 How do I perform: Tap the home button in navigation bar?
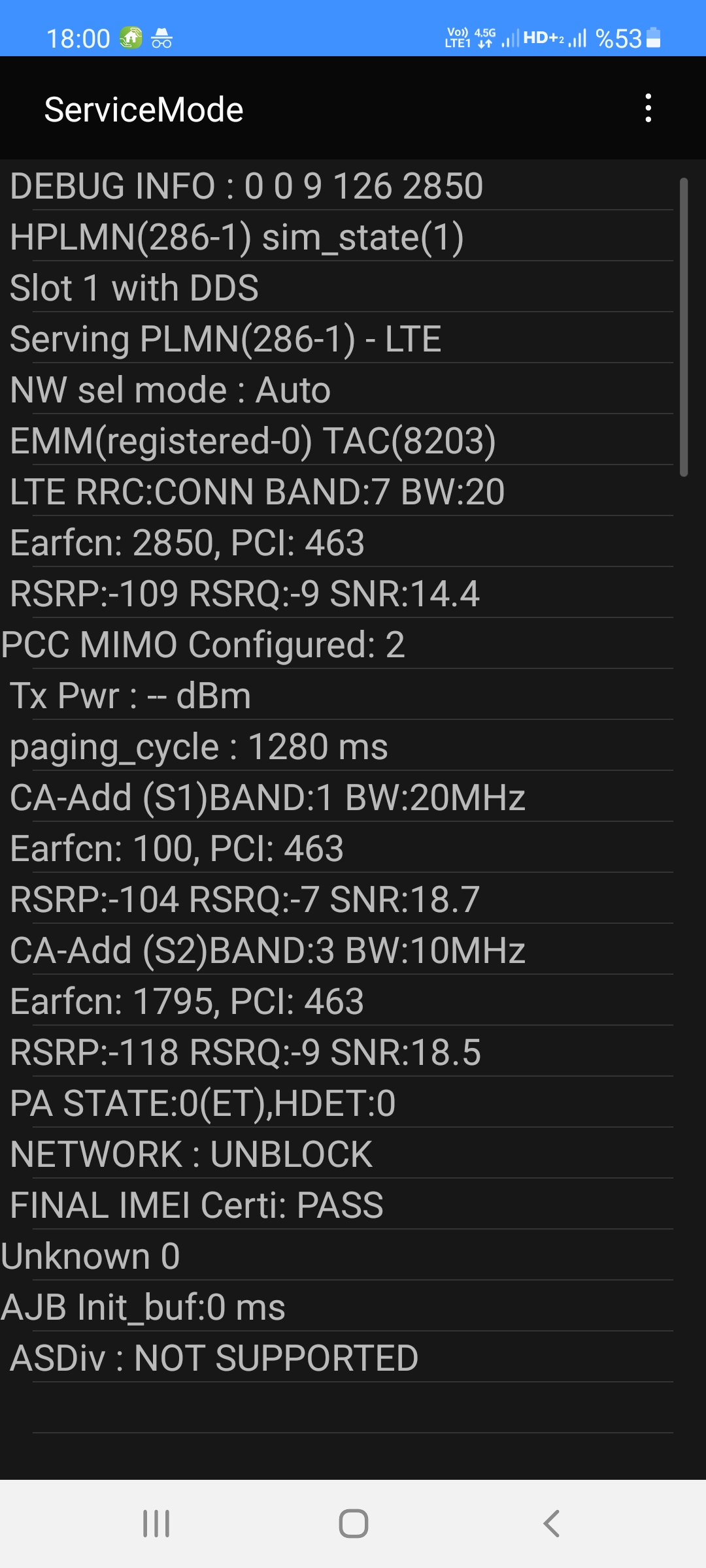[353, 1524]
